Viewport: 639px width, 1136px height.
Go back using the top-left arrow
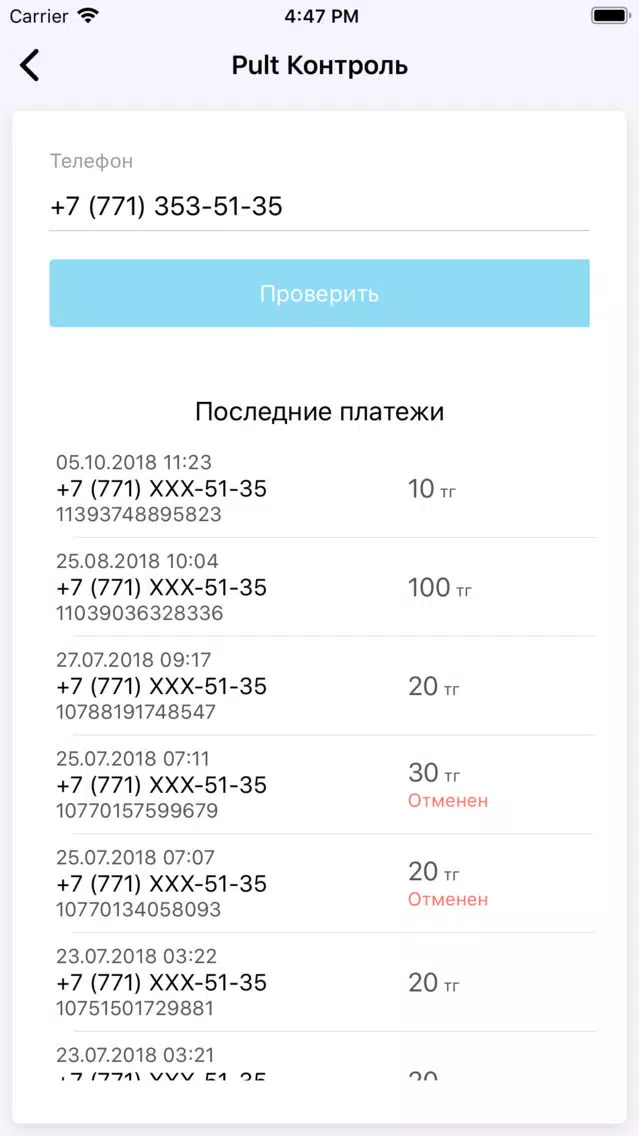(29, 66)
